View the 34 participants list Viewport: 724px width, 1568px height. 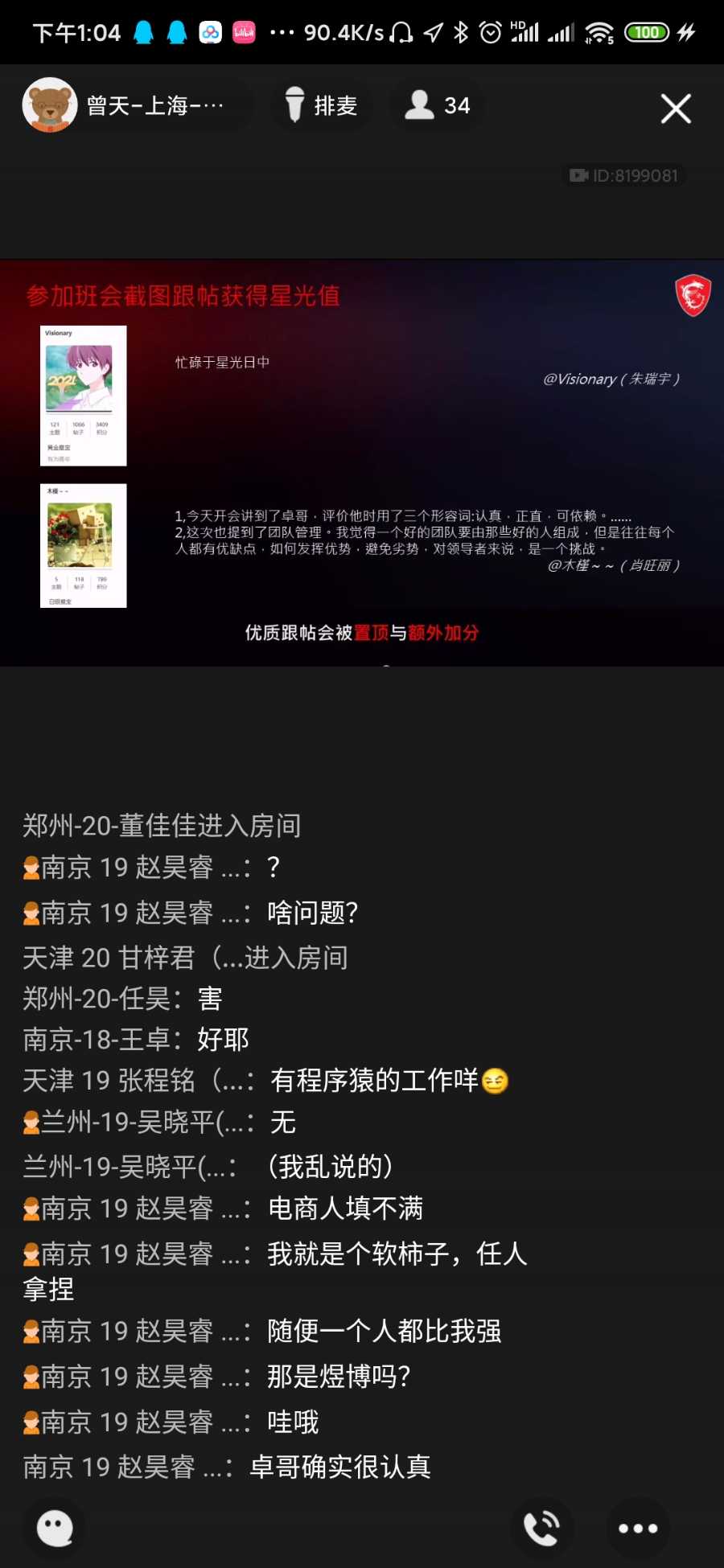pyautogui.click(x=438, y=105)
